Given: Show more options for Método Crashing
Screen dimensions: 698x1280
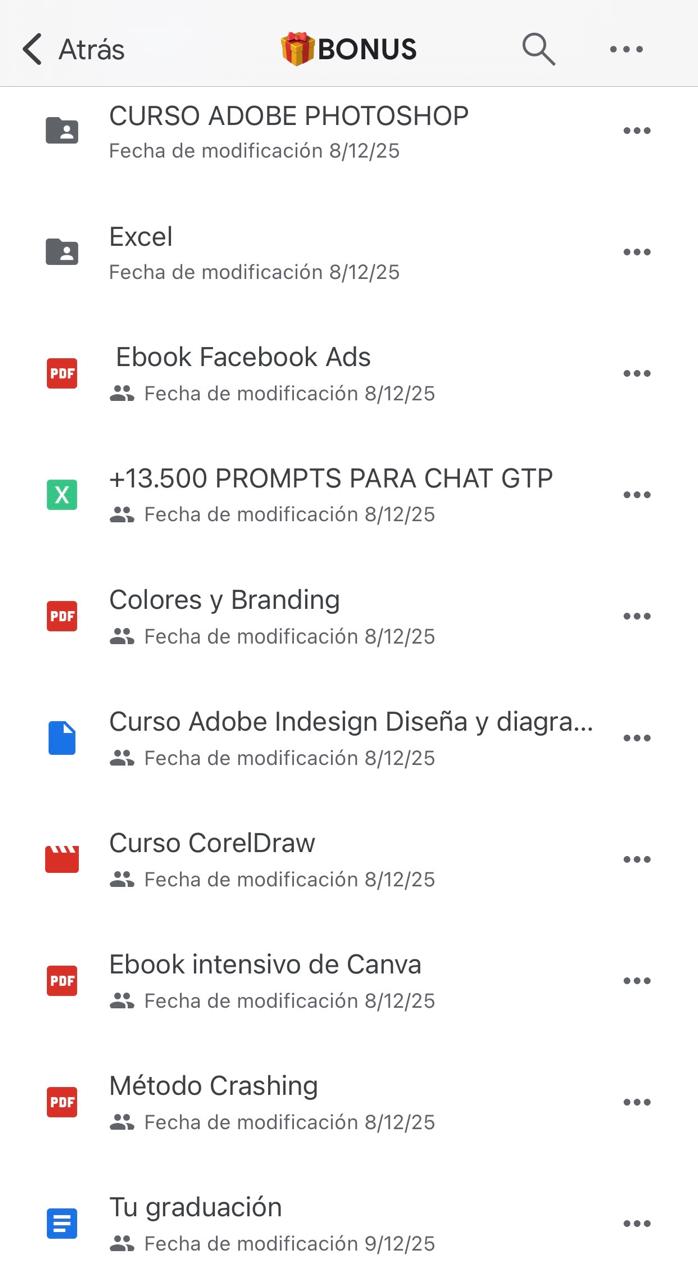Looking at the screenshot, I should pyautogui.click(x=637, y=1102).
